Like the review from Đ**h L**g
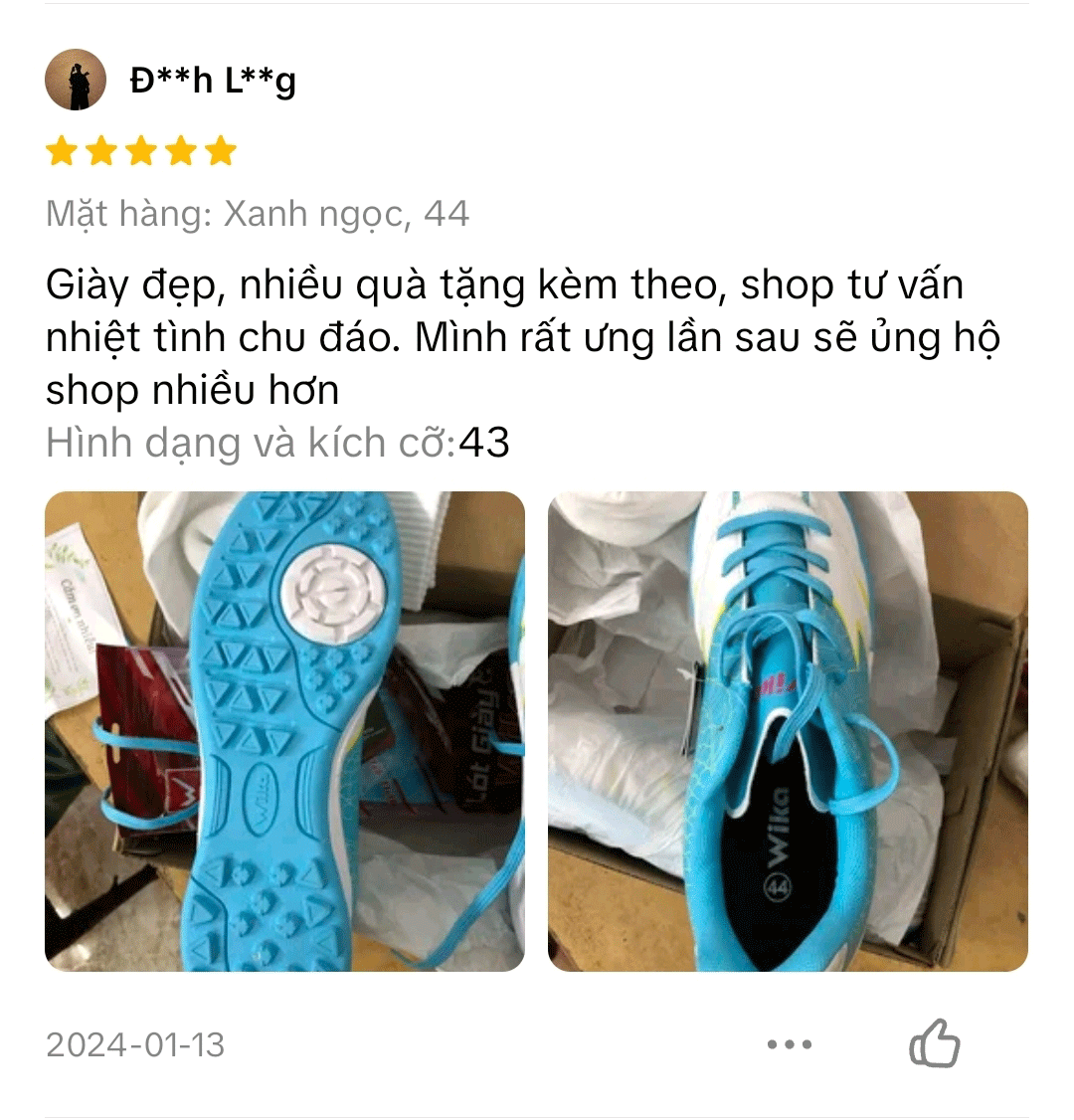Image resolution: width=1074 pixels, height=1120 pixels. [934, 1043]
